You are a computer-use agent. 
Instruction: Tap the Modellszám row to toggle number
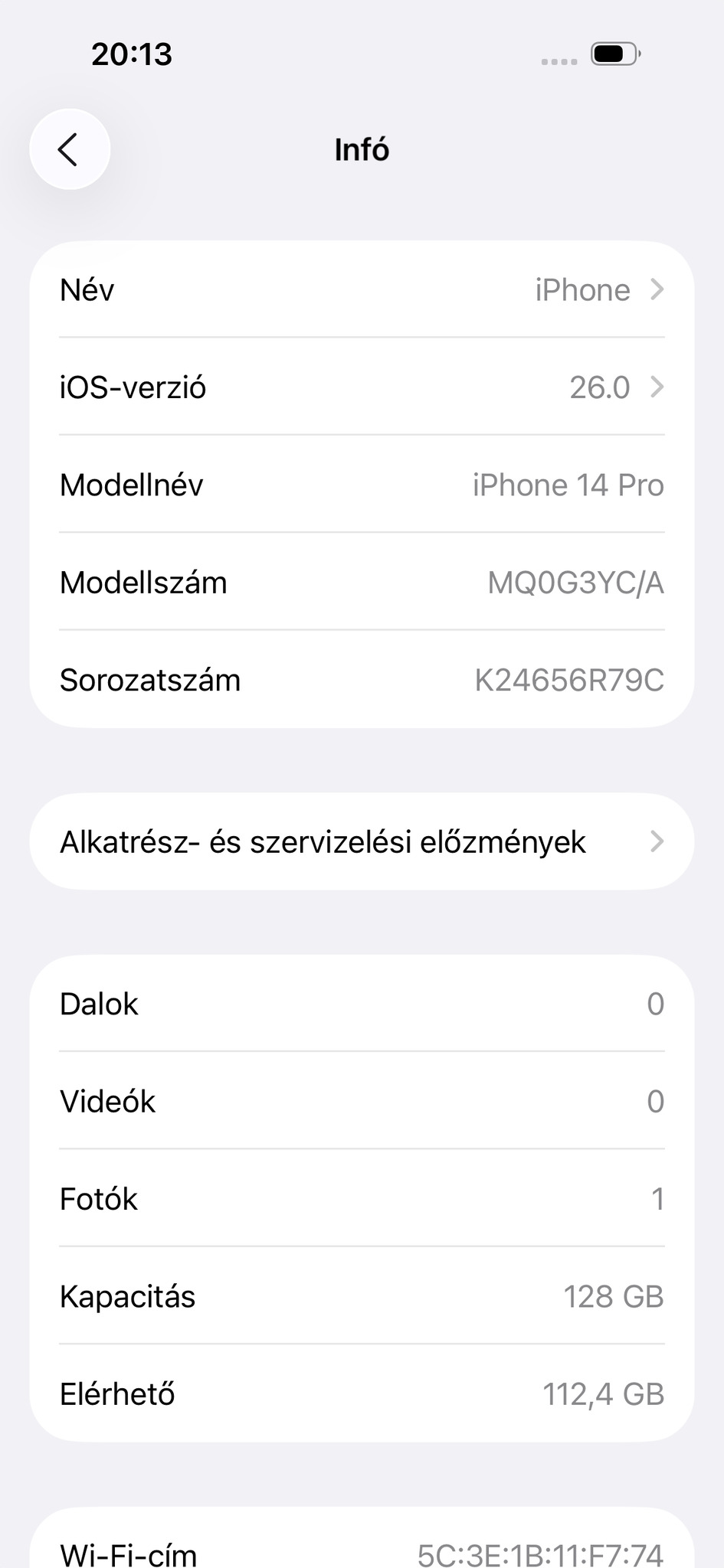point(362,583)
